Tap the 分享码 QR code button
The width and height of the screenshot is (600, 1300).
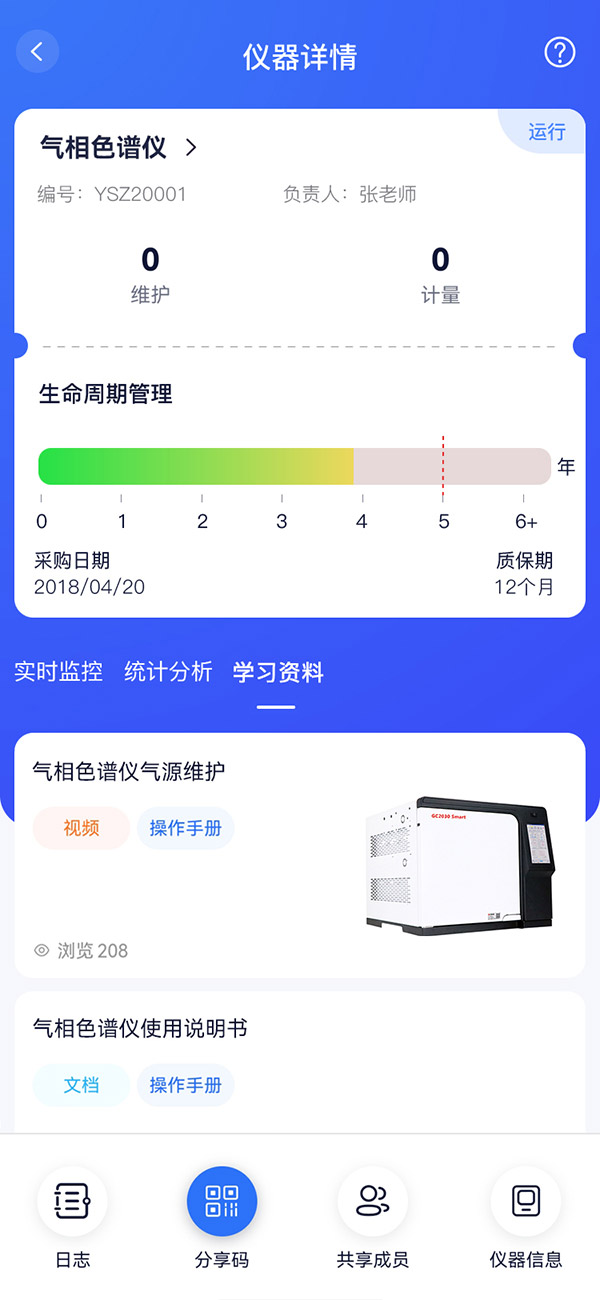(x=221, y=1201)
